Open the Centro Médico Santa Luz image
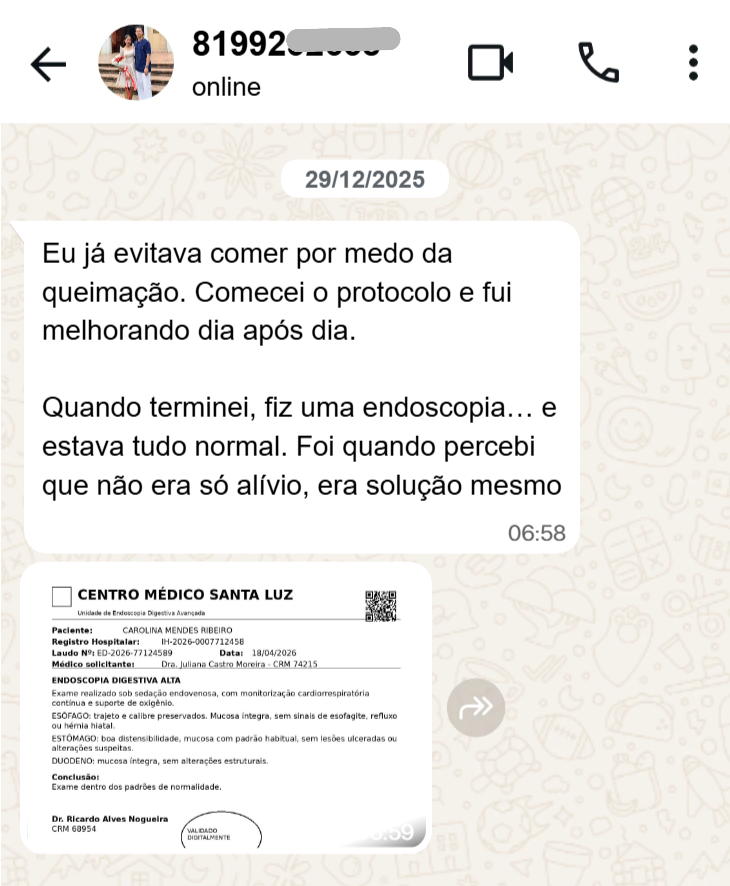The image size is (730, 886). click(x=227, y=706)
